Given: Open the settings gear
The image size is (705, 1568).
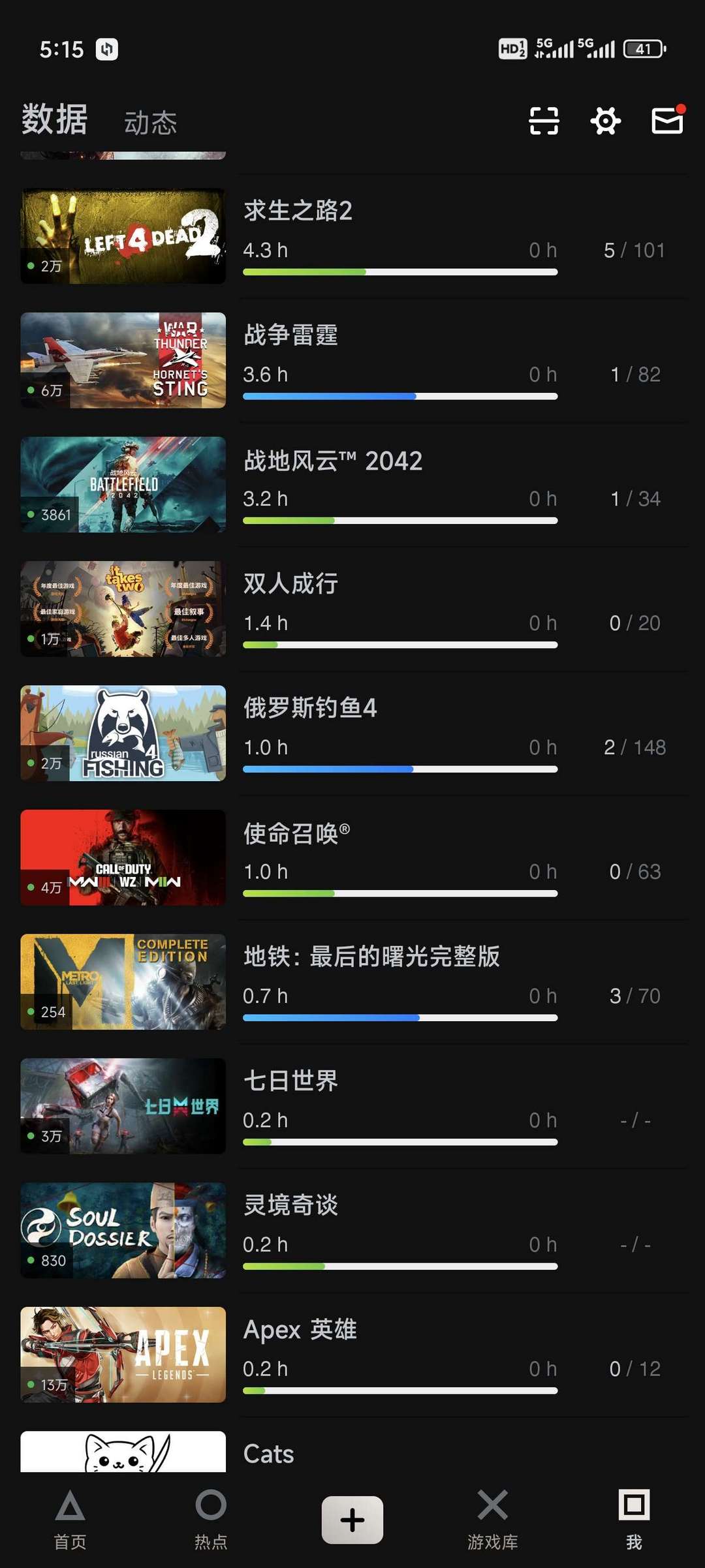Looking at the screenshot, I should pos(606,121).
